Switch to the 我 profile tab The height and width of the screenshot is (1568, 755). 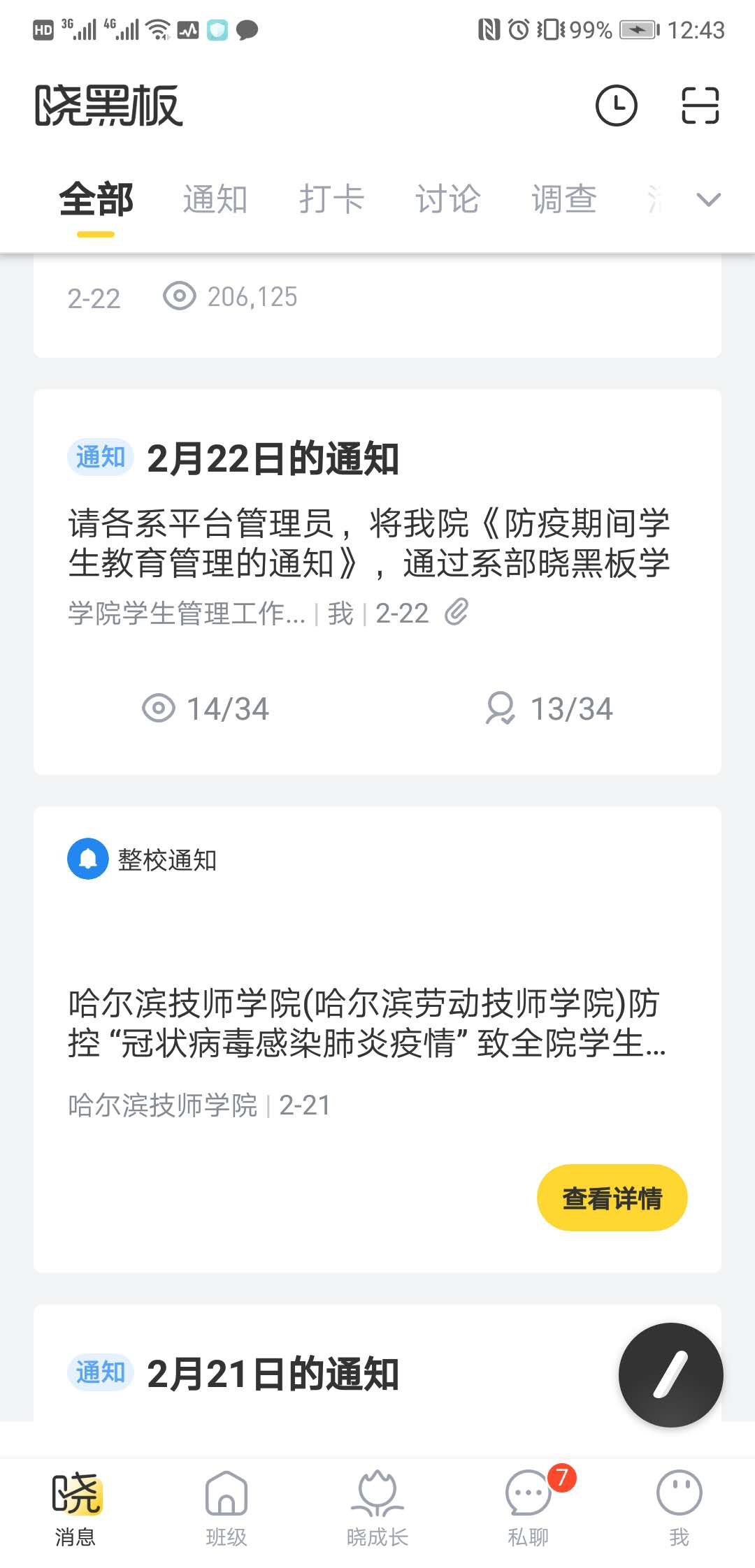(679, 1508)
